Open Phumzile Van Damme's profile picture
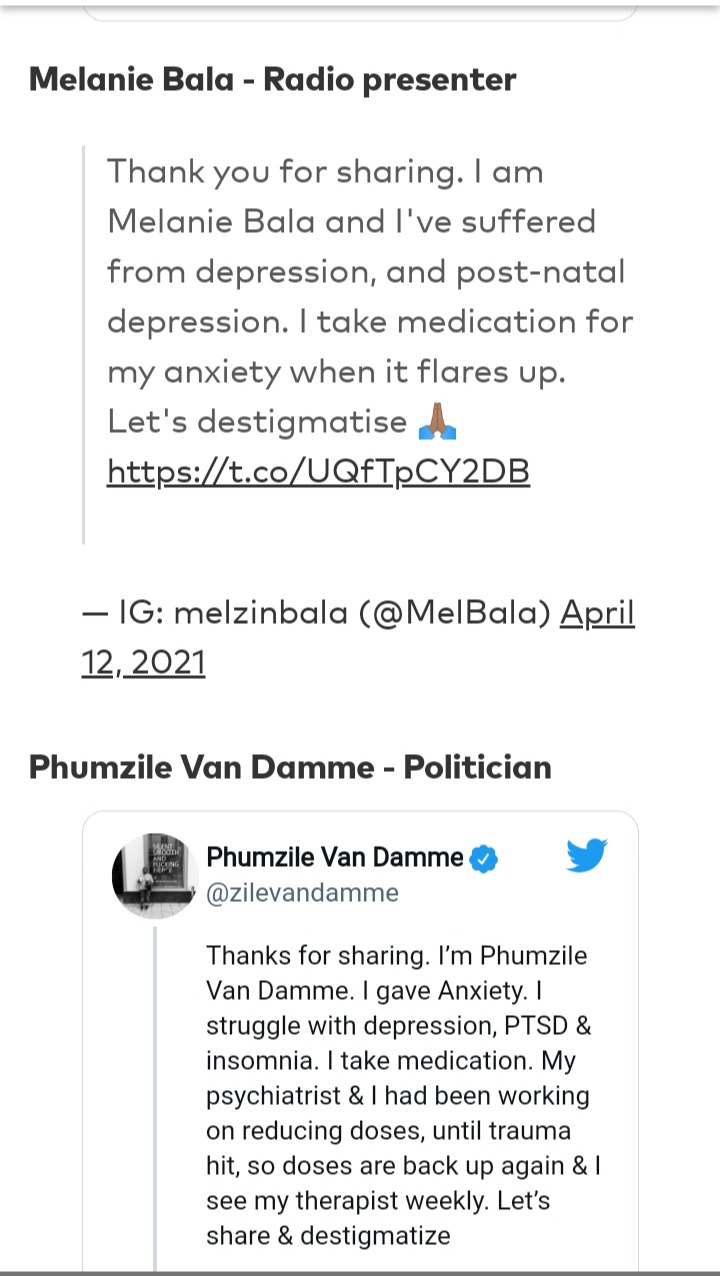The image size is (720, 1276). click(152, 875)
